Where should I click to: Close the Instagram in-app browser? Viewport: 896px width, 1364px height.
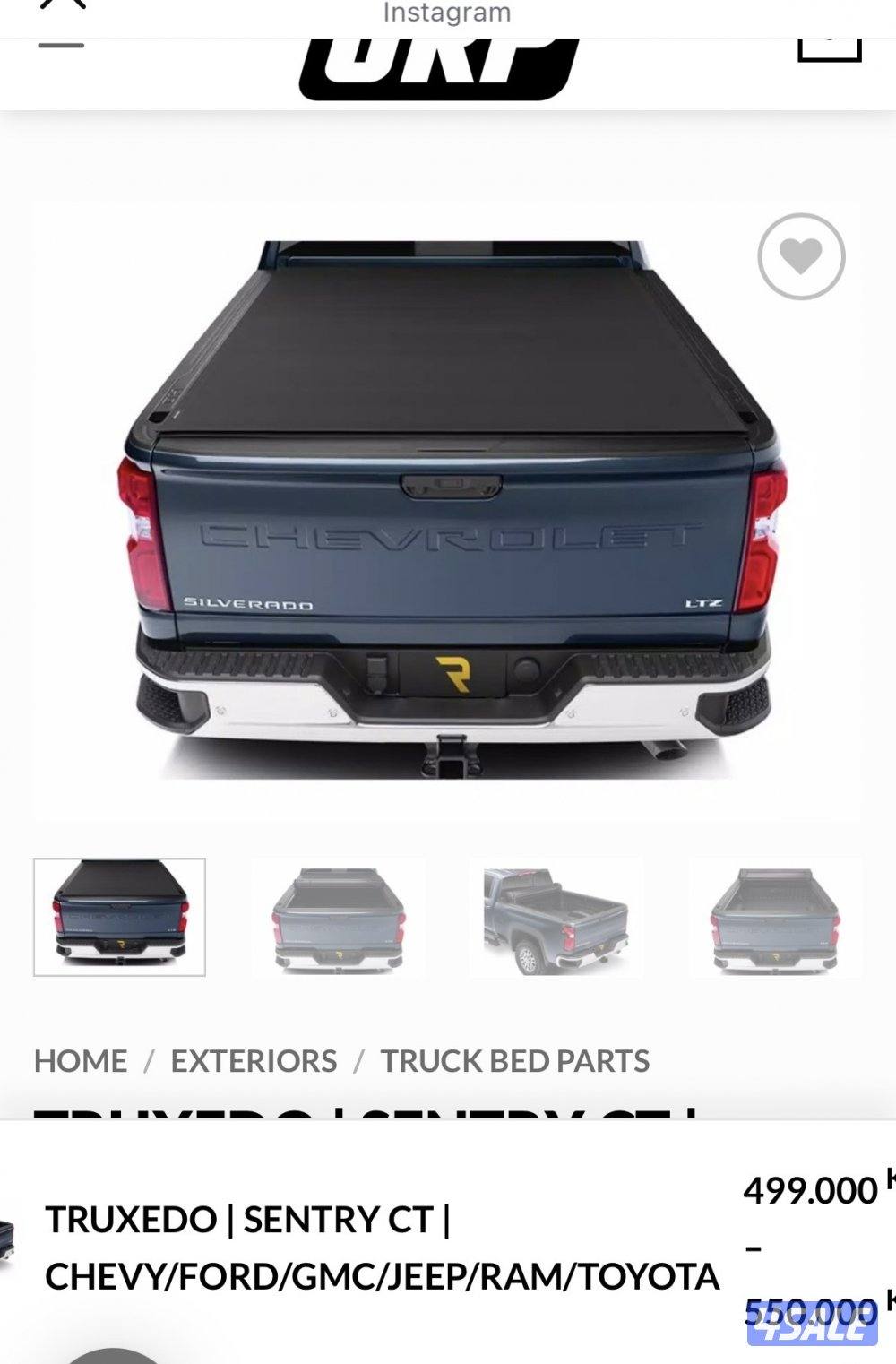click(x=63, y=4)
